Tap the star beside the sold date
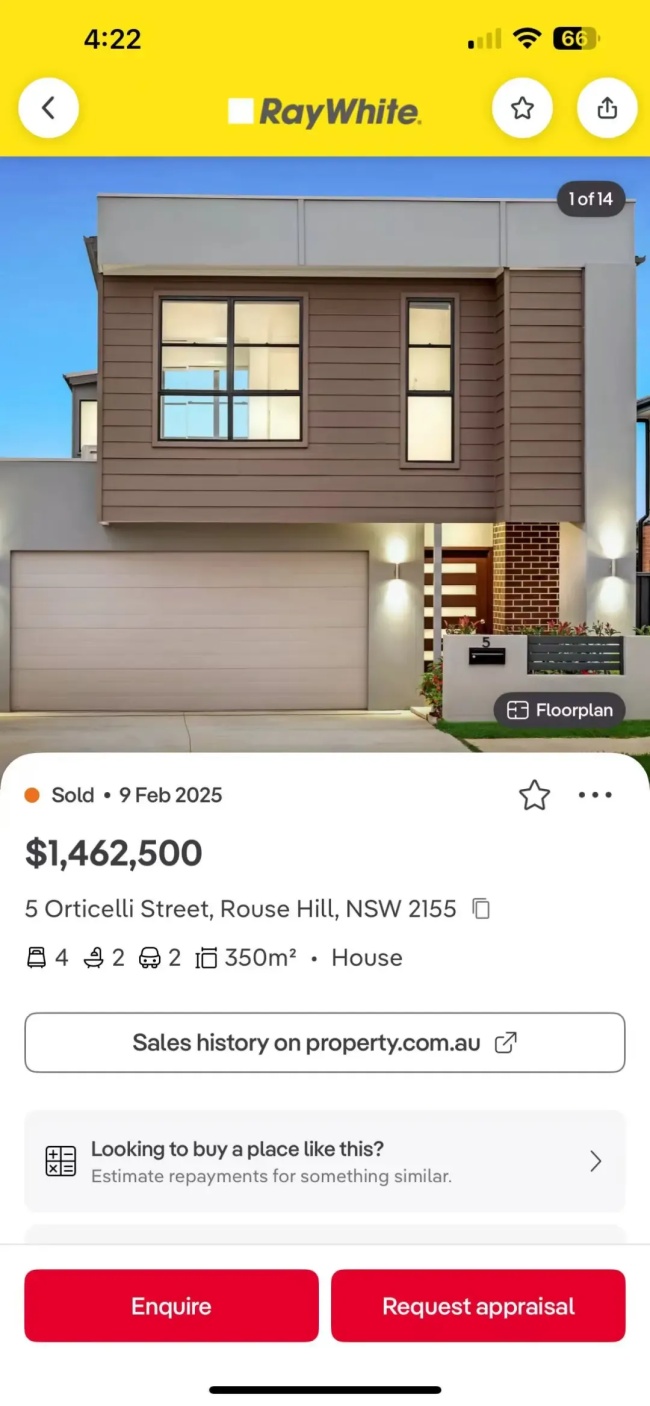The height and width of the screenshot is (1406, 650). (x=534, y=795)
